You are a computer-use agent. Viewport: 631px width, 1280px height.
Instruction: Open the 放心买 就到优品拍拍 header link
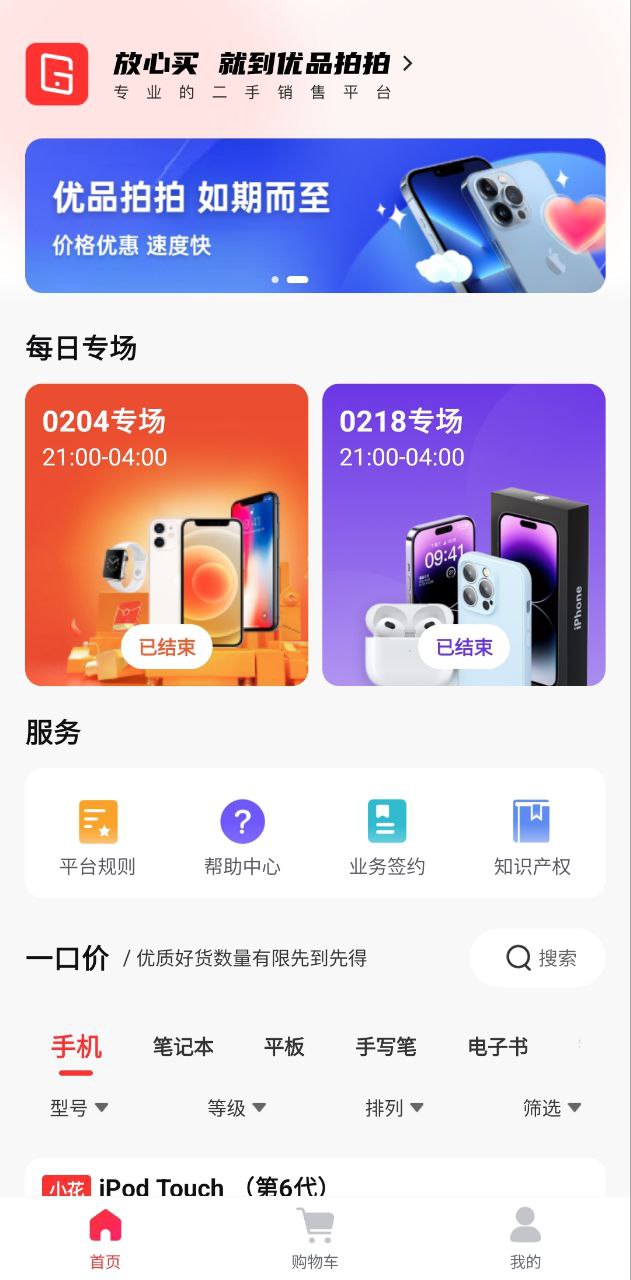262,74
